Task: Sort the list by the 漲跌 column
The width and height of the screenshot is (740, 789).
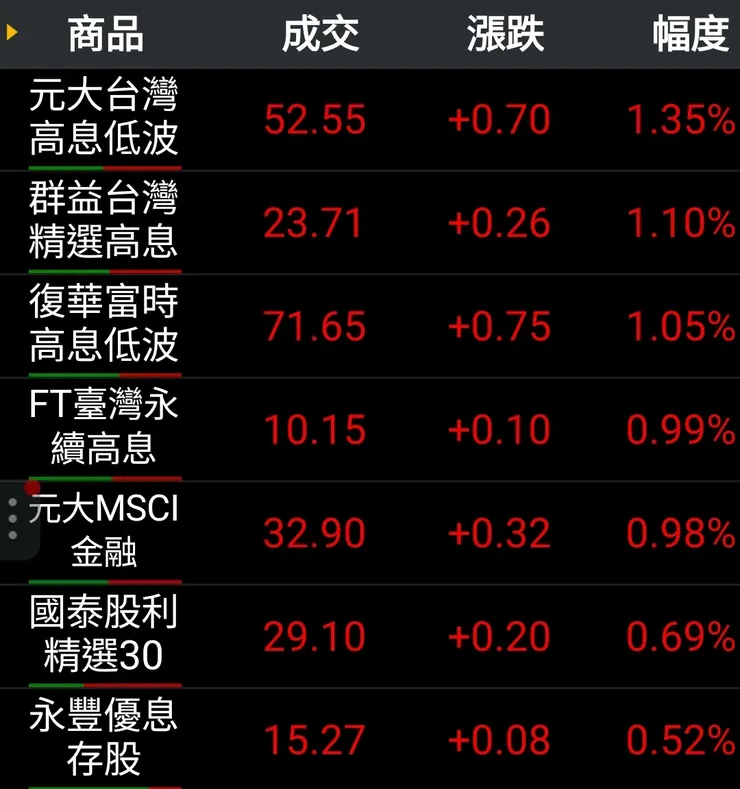Action: (x=505, y=34)
